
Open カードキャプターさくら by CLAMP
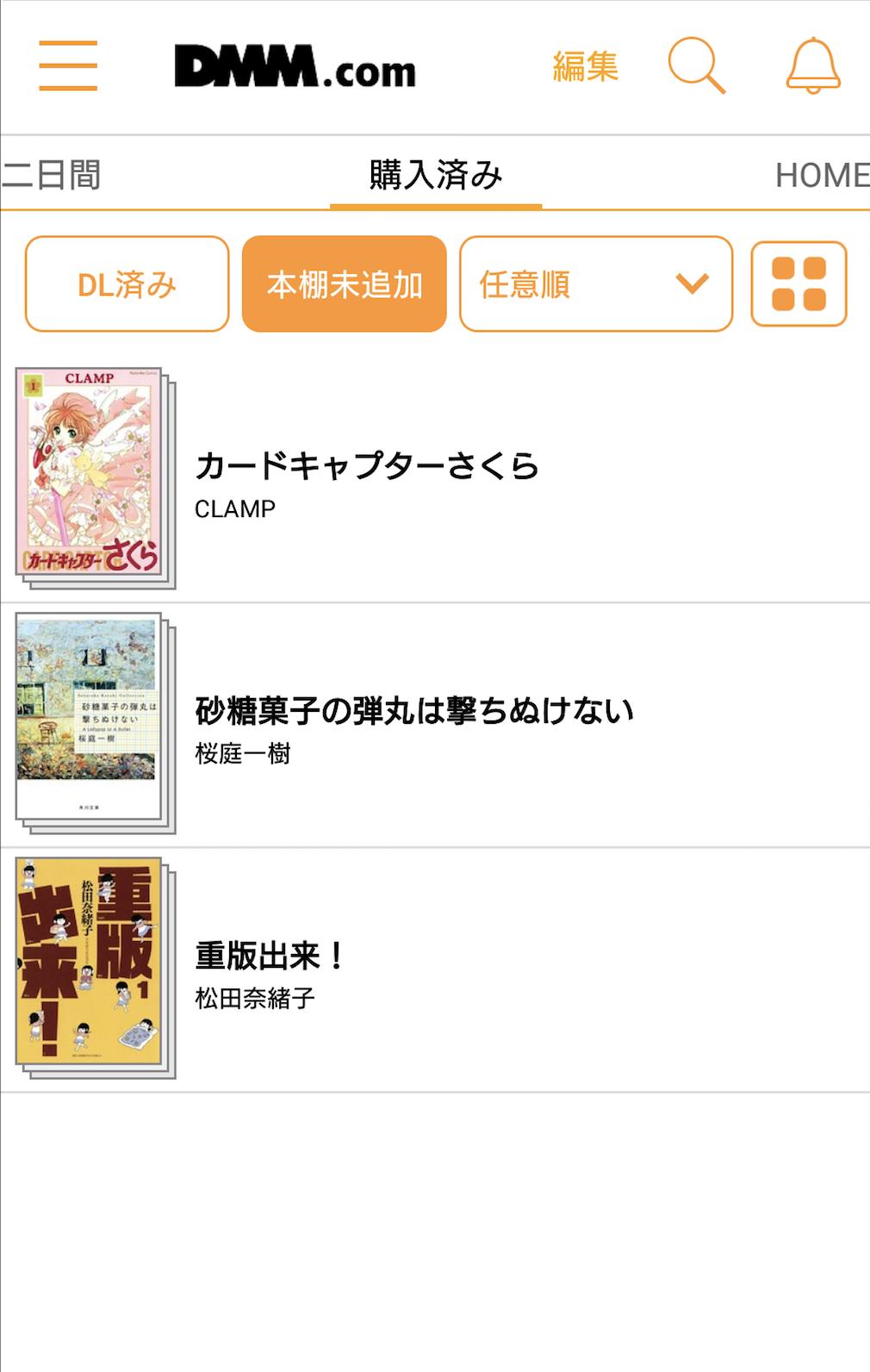[367, 479]
